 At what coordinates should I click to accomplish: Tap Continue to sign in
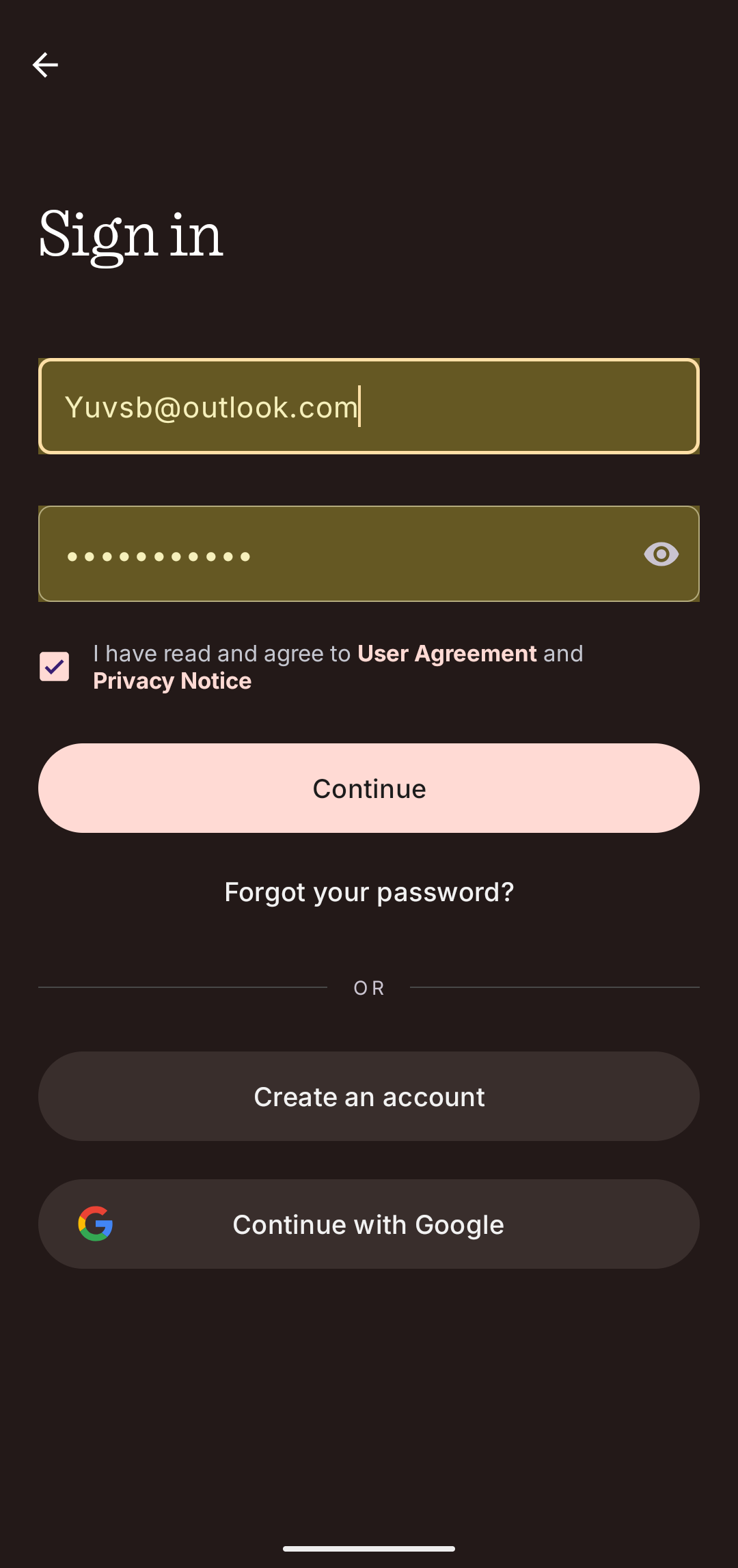[x=369, y=788]
